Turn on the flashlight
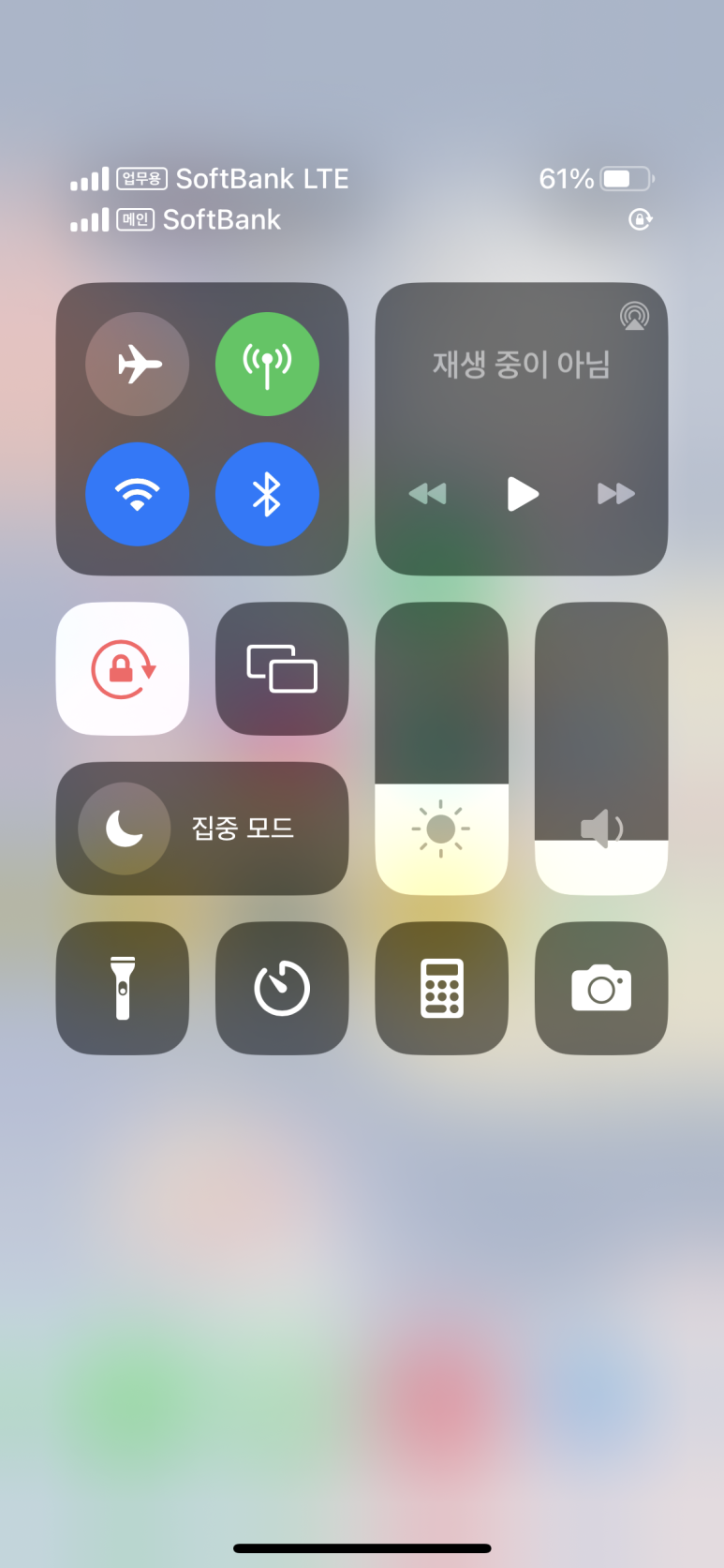The width and height of the screenshot is (724, 1568). pyautogui.click(x=123, y=988)
